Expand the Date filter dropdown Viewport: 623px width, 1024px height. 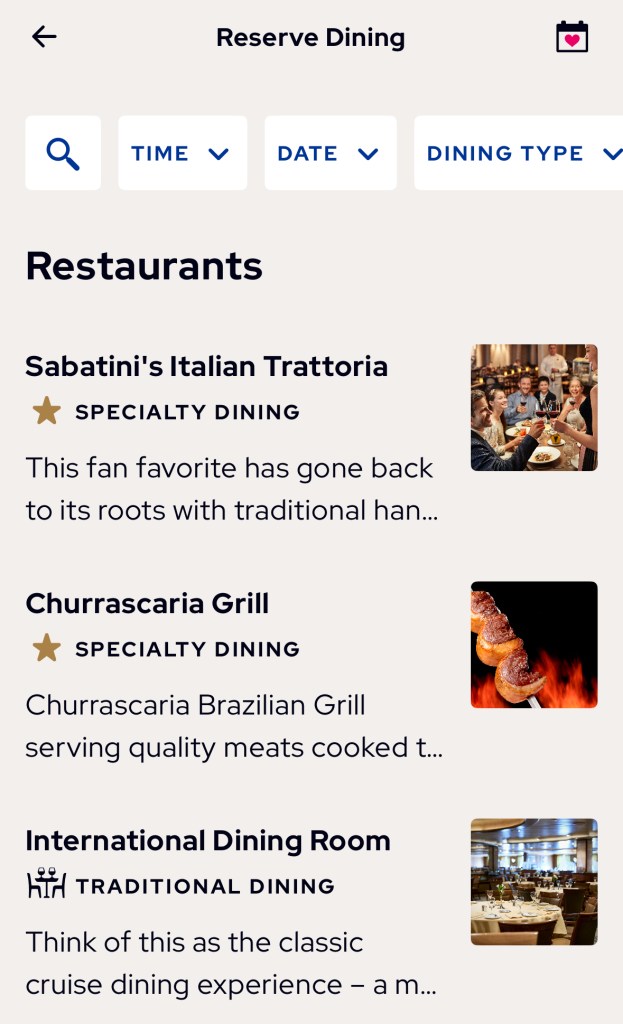point(330,153)
